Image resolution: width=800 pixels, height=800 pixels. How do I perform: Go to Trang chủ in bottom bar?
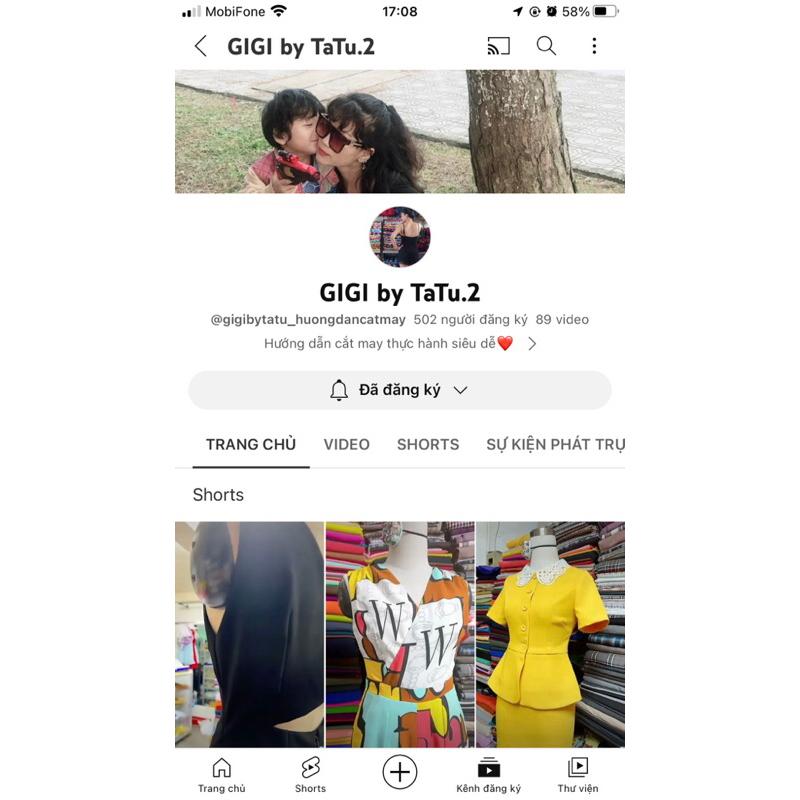pos(221,774)
